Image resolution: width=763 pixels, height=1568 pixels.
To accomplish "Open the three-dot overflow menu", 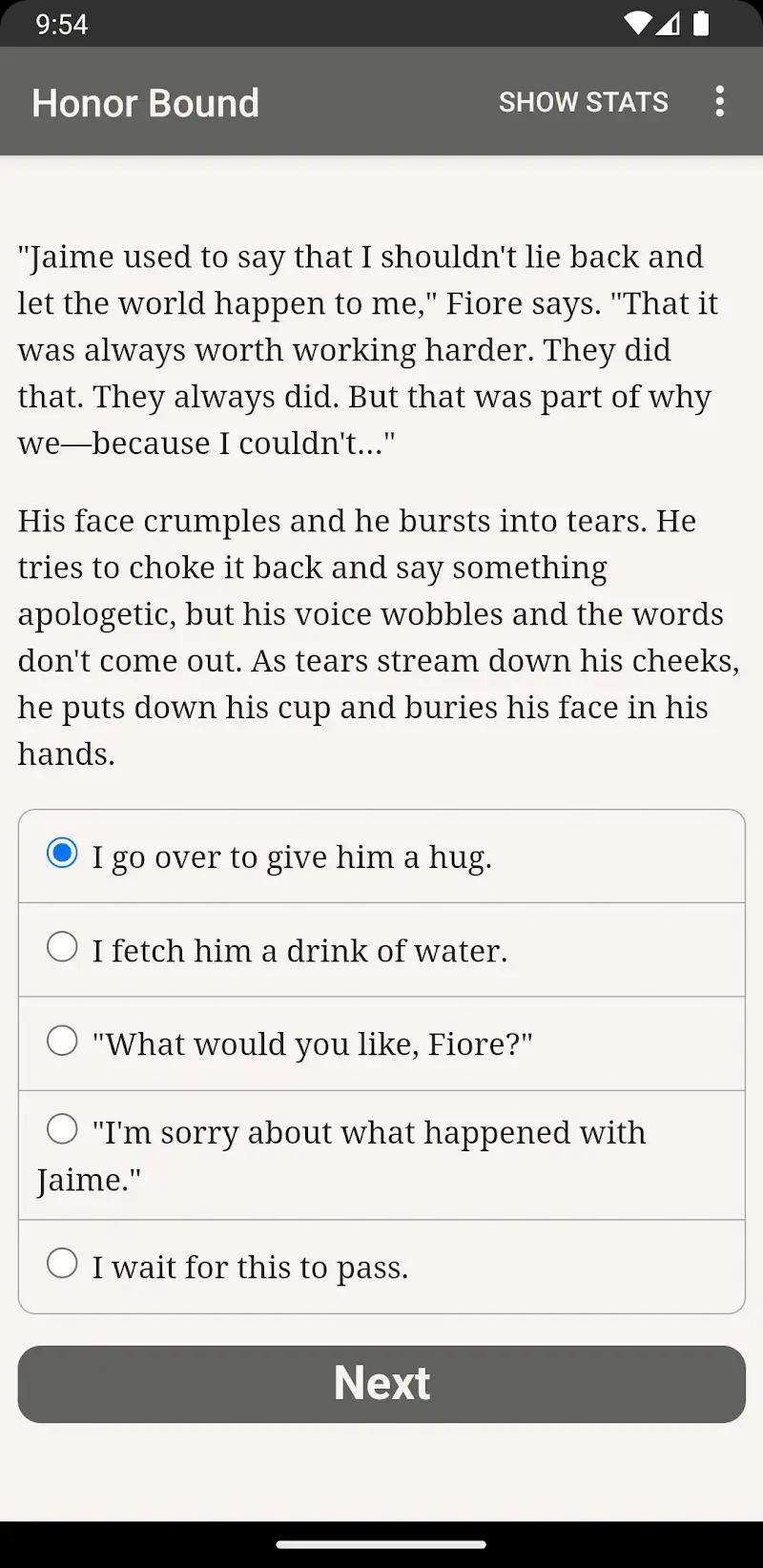I will (720, 101).
